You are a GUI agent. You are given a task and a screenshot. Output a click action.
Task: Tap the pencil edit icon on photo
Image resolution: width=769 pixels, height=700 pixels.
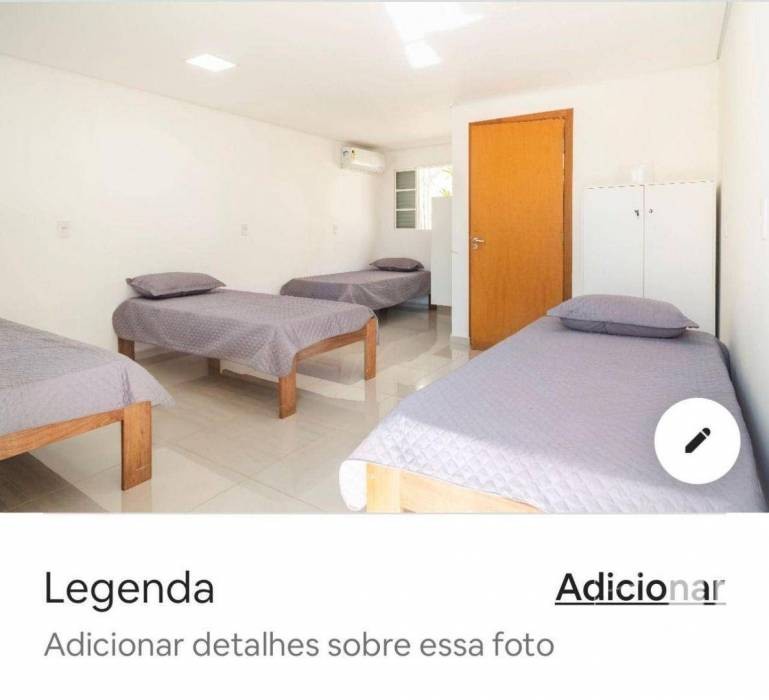pos(697,440)
